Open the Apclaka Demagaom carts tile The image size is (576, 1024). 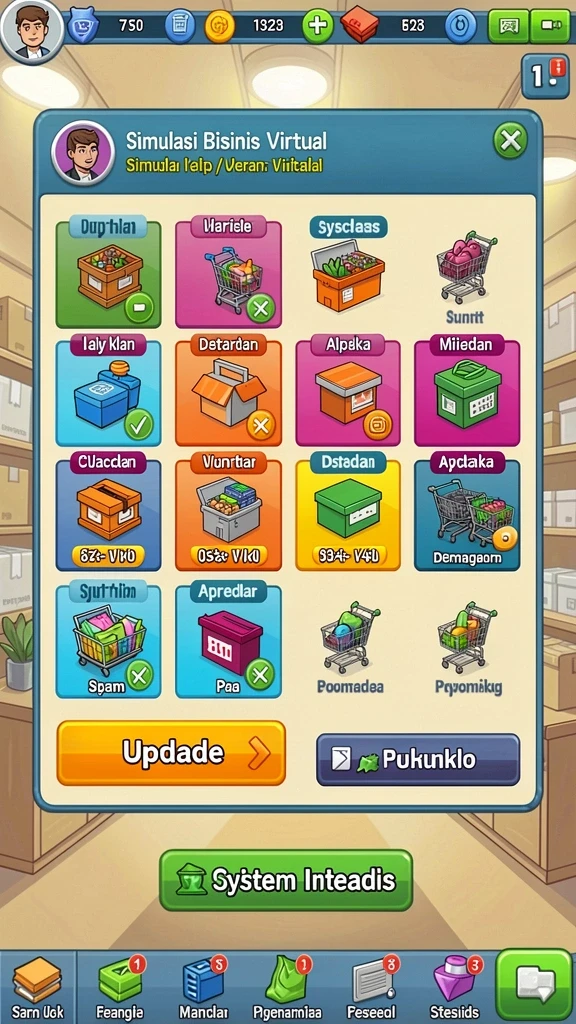click(467, 511)
